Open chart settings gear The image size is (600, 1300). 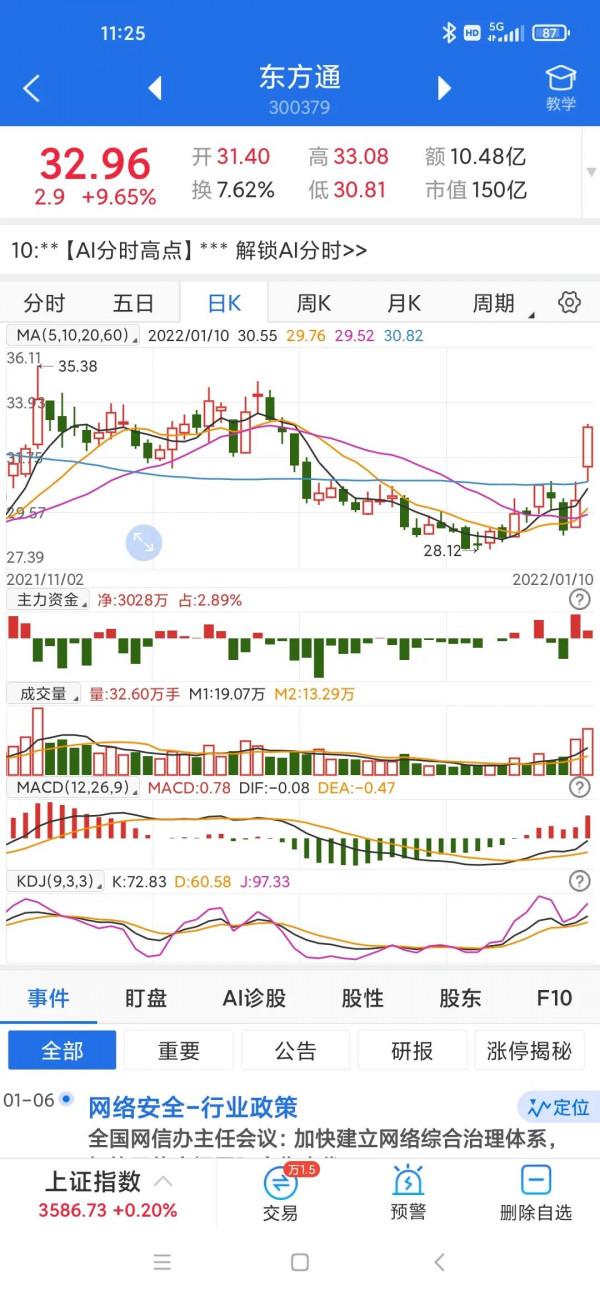point(570,302)
